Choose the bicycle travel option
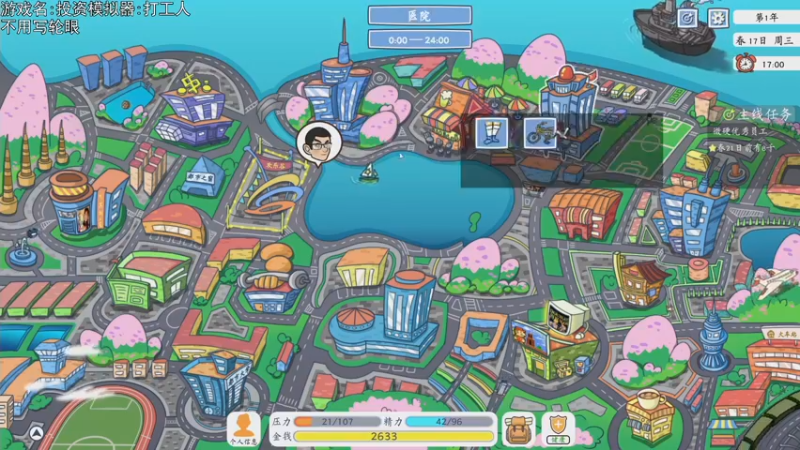800x450 pixels. (540, 132)
